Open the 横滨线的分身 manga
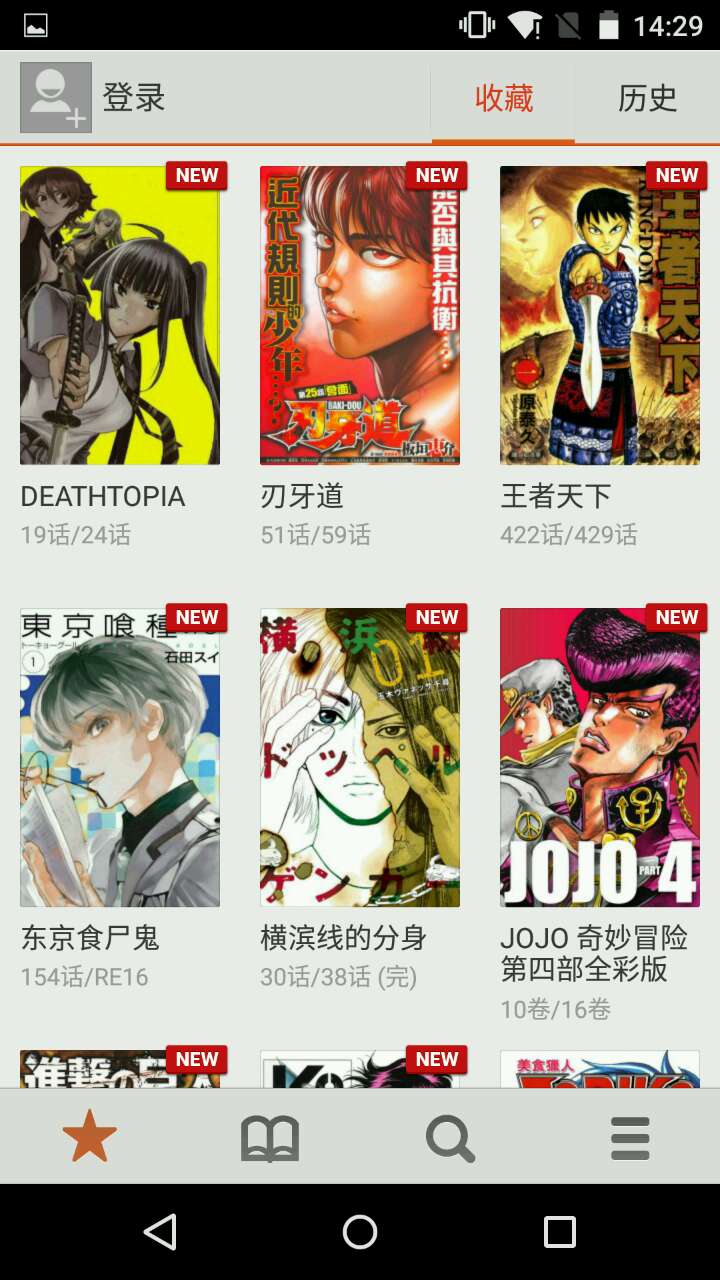The height and width of the screenshot is (1280, 720). tap(360, 757)
